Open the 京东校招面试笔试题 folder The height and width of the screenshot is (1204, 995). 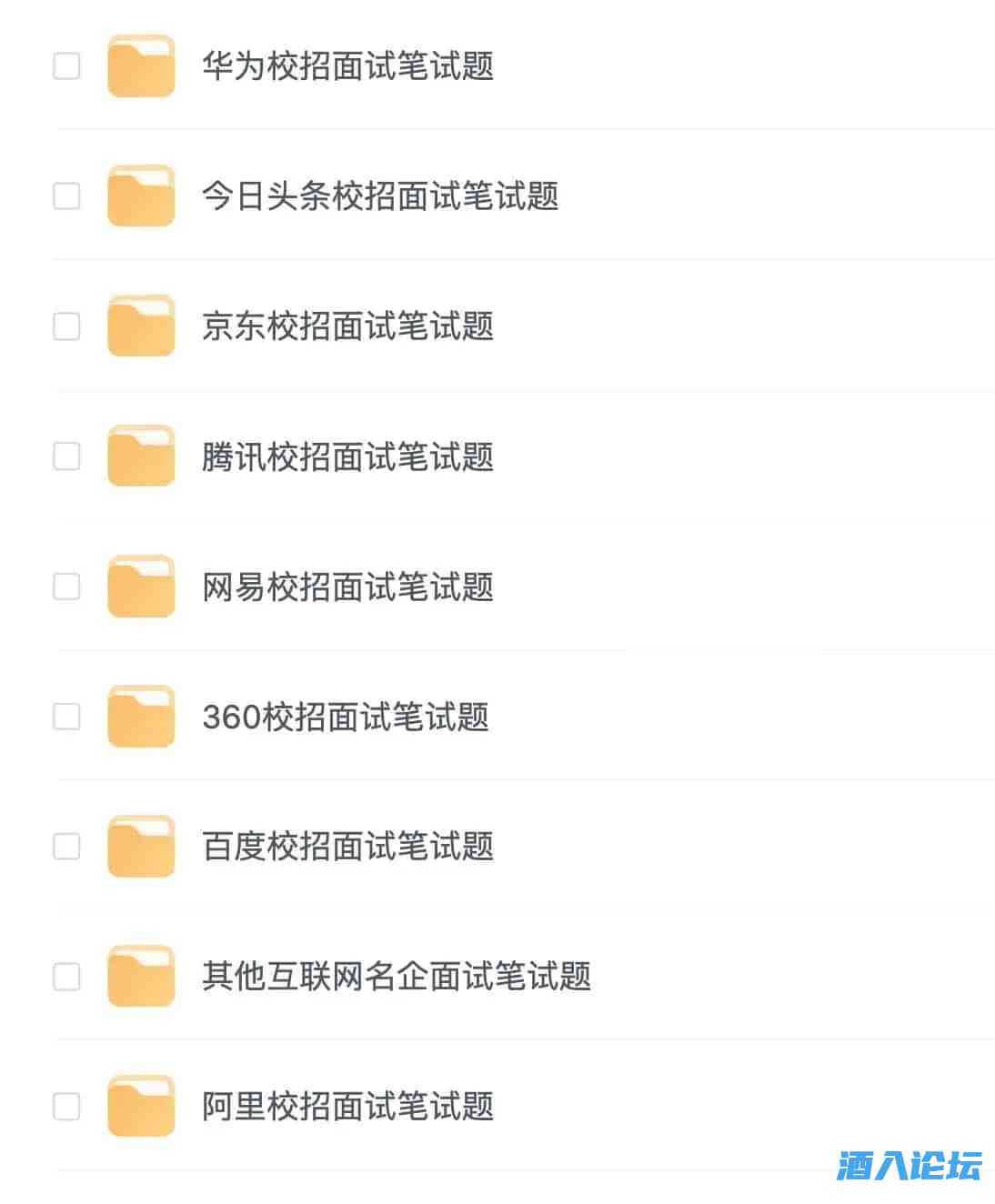(347, 326)
